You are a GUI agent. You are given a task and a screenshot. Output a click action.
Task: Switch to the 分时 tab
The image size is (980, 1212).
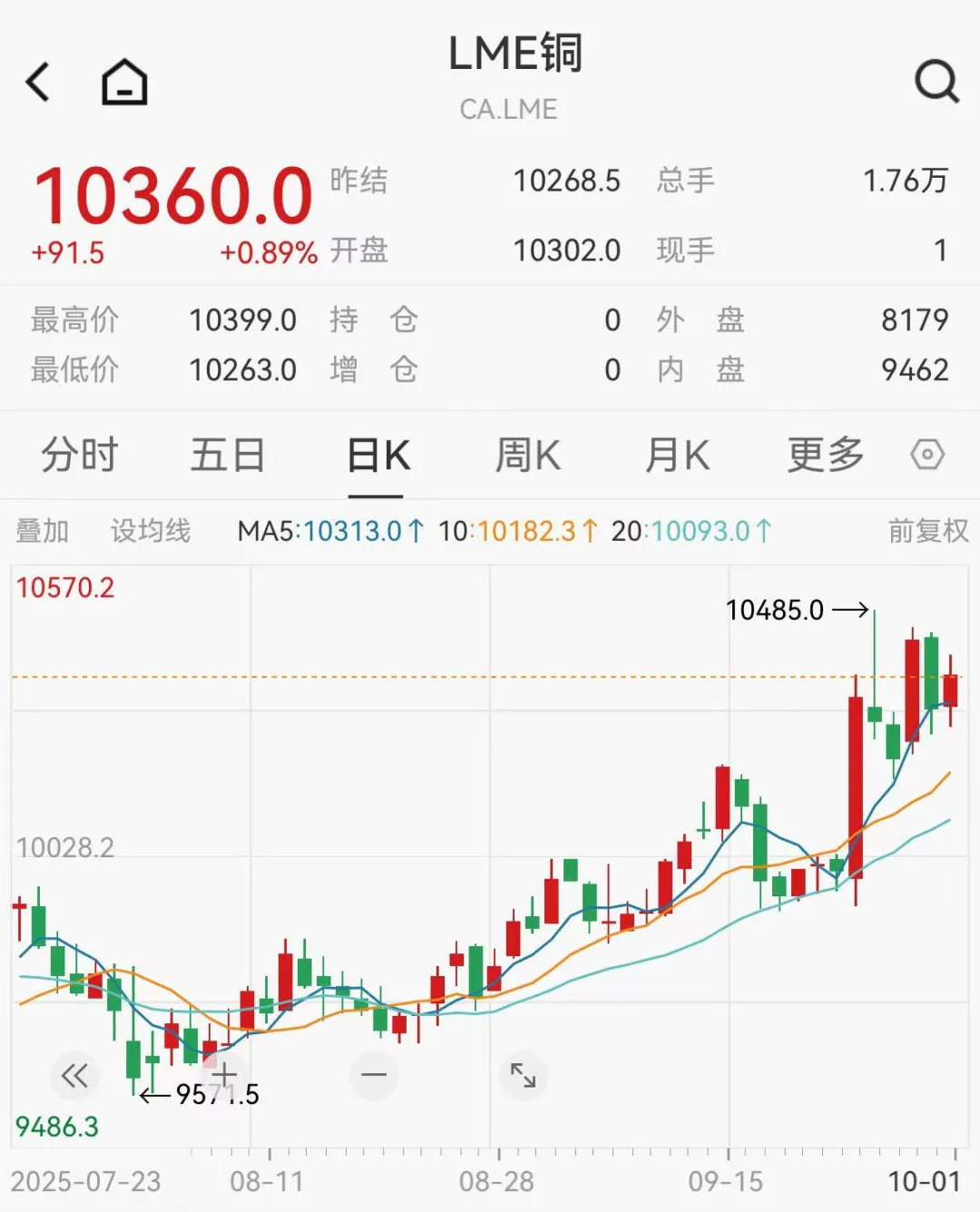[80, 454]
